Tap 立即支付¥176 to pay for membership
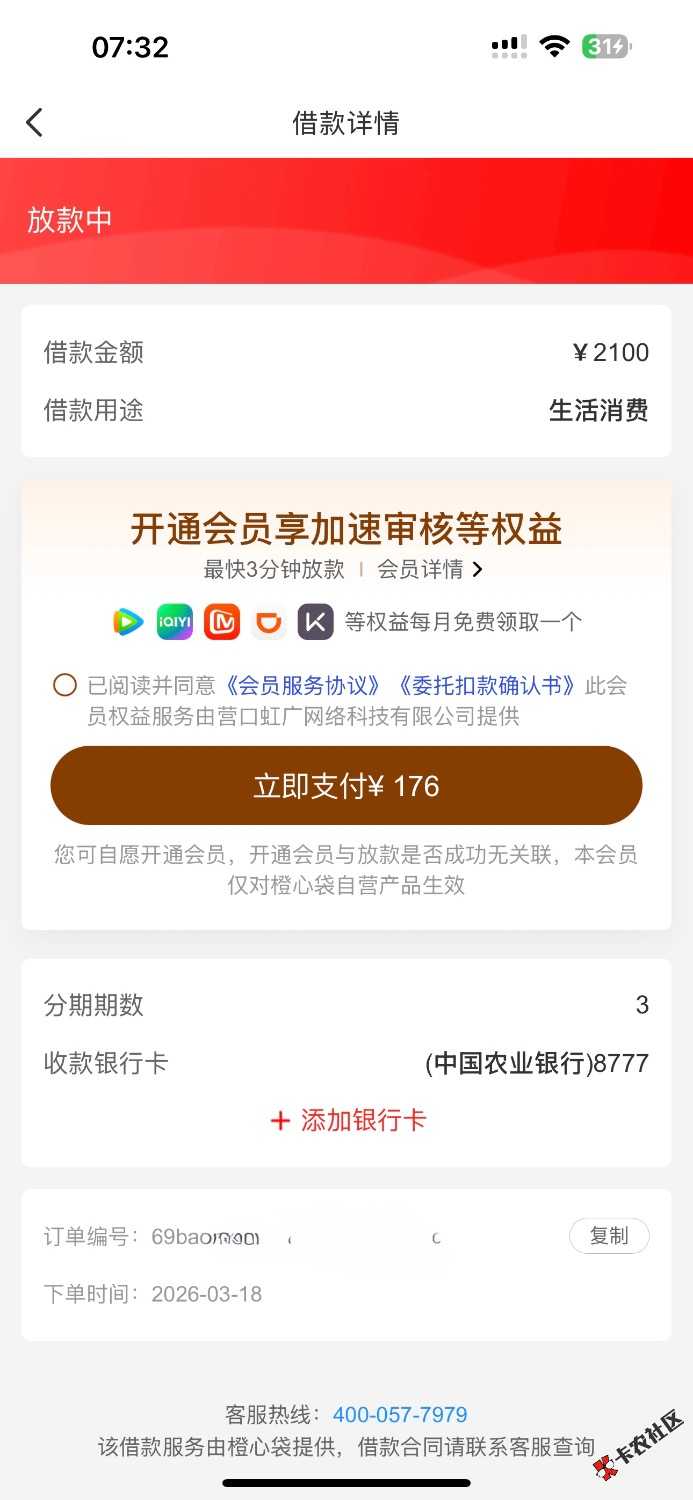 coord(346,786)
